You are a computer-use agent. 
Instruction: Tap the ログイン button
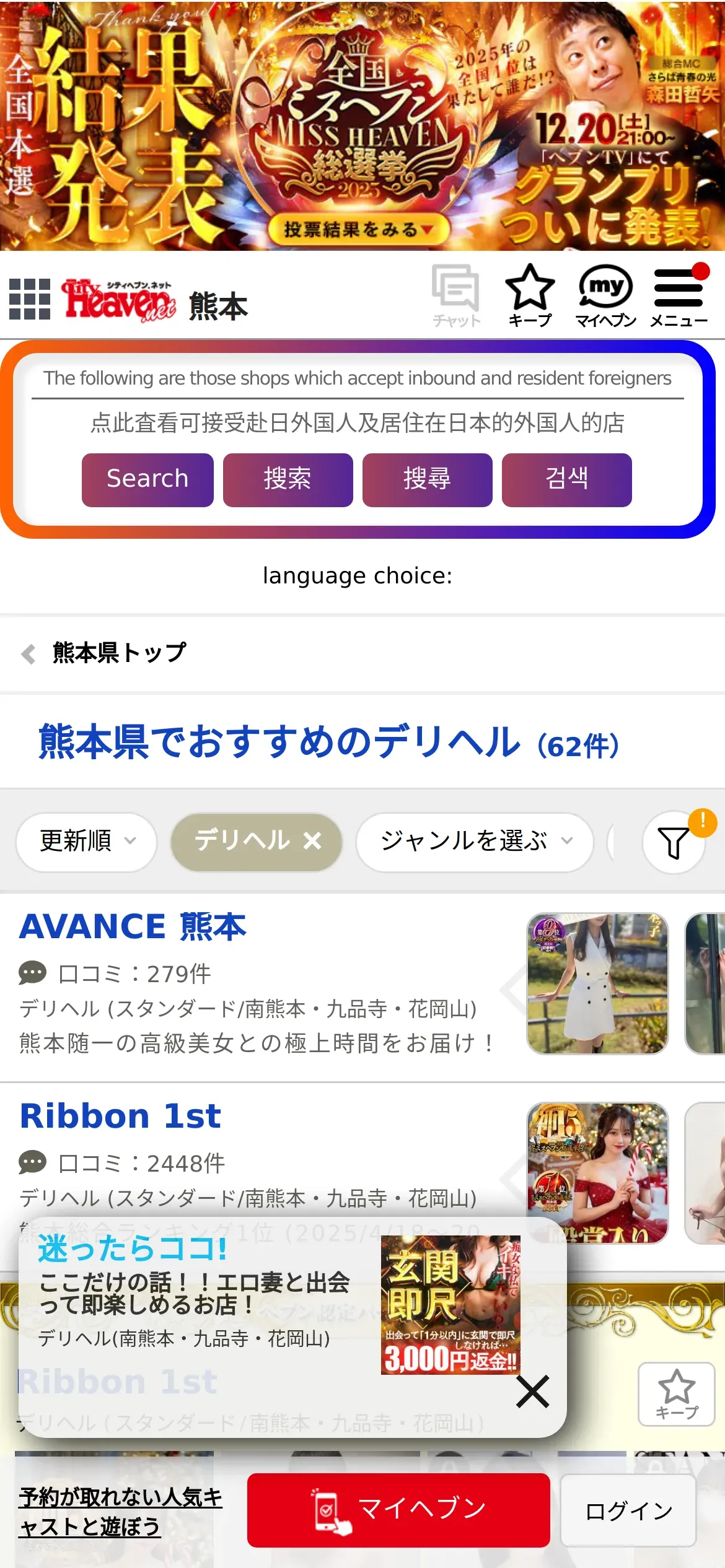point(628,1510)
